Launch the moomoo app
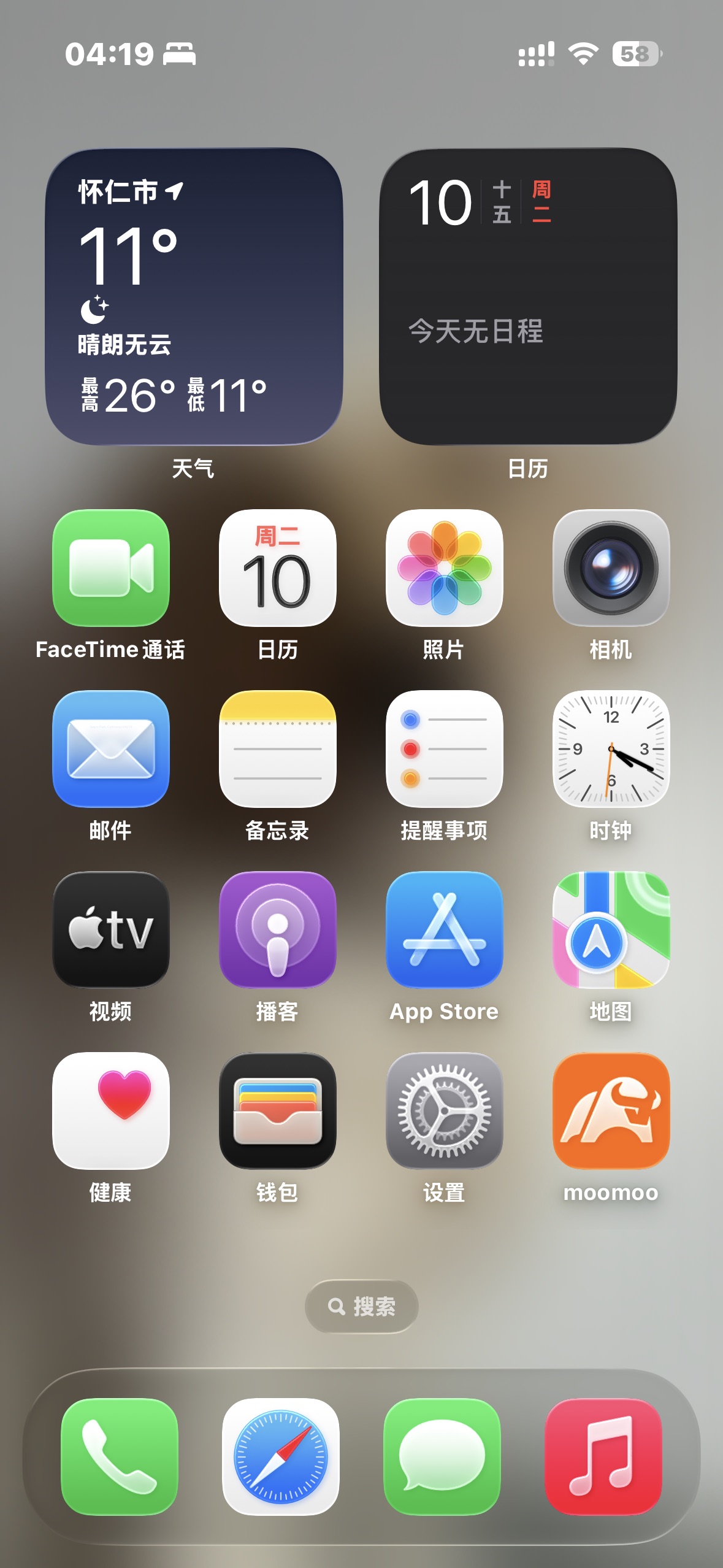723x1568 pixels. 611,1110
